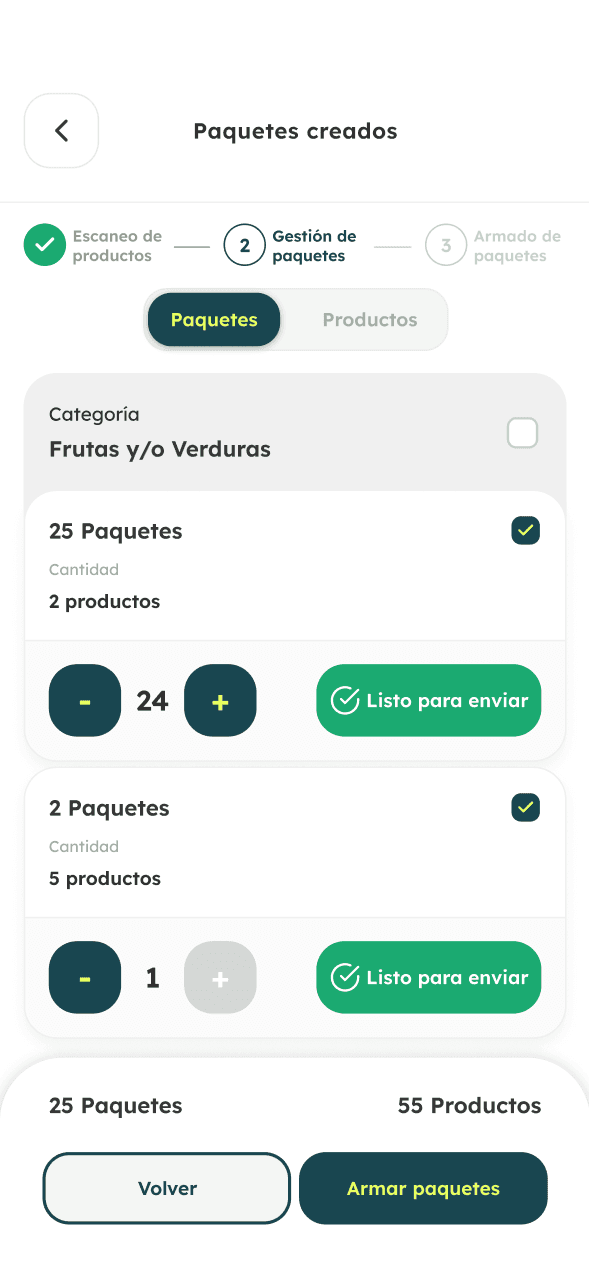Decrease quantity for 25 Paquetes
Image resolution: width=590 pixels, height=1278 pixels.
(85, 701)
